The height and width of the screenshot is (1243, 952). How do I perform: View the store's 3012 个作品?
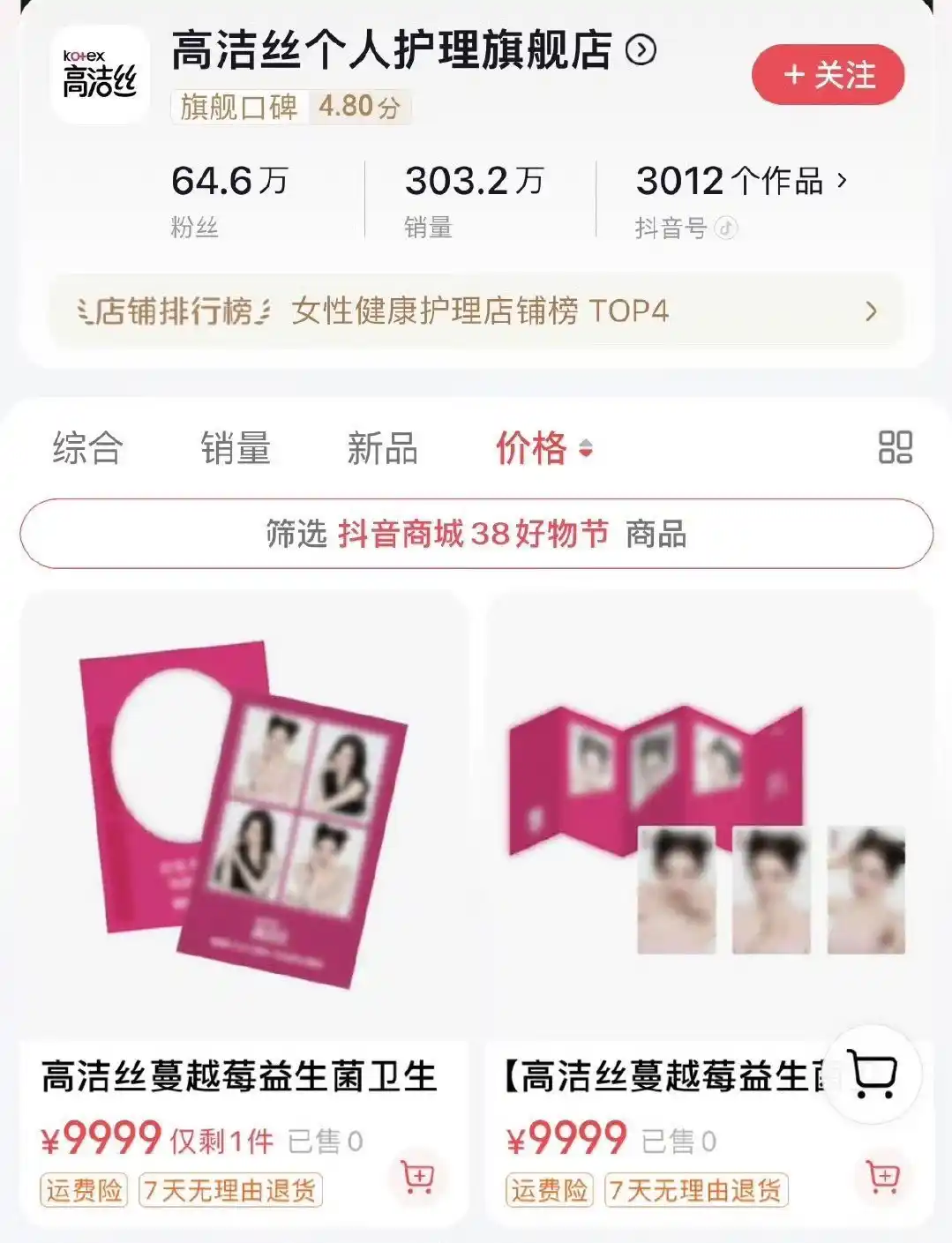pos(741,182)
